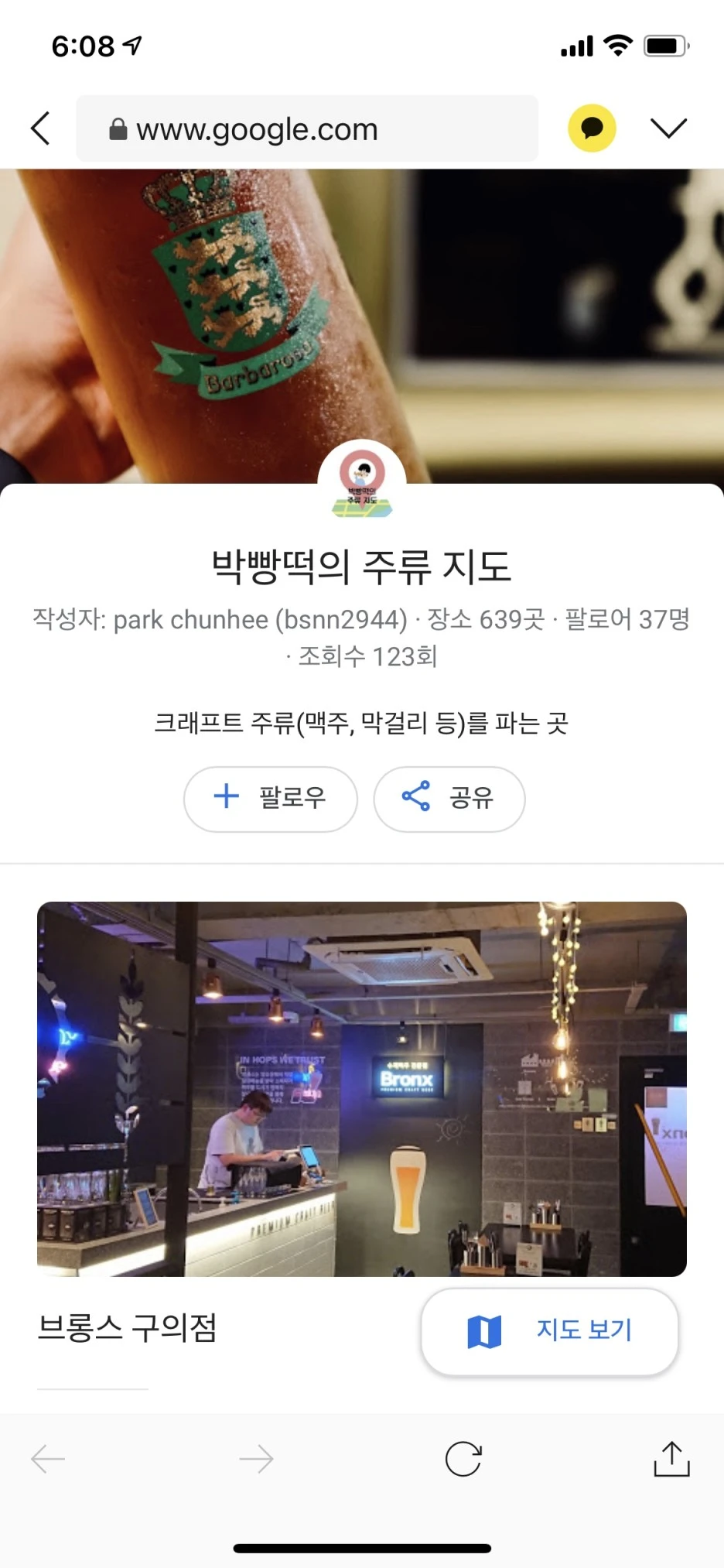724x1568 pixels.
Task: Tap the lock icon in the address bar
Action: (x=118, y=128)
